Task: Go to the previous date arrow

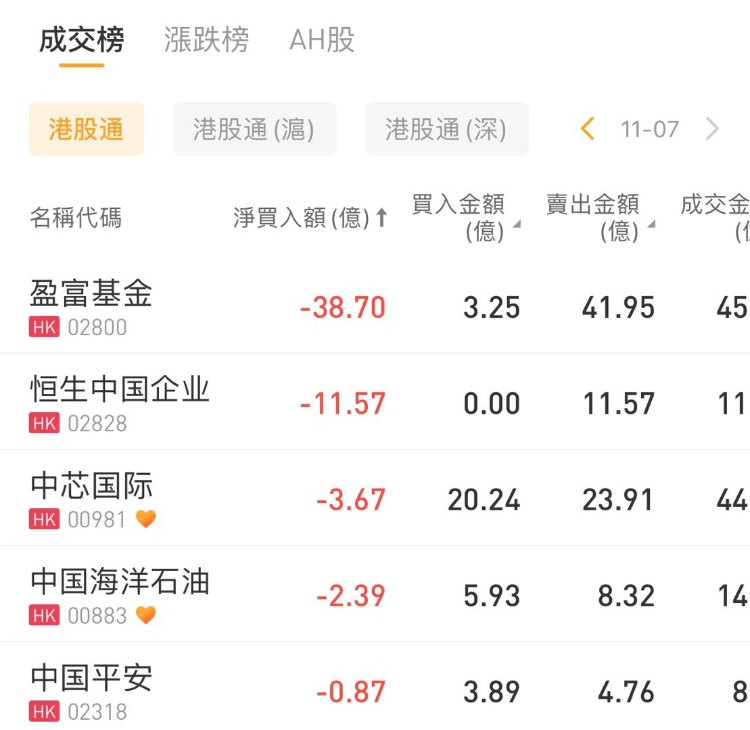Action: click(588, 129)
